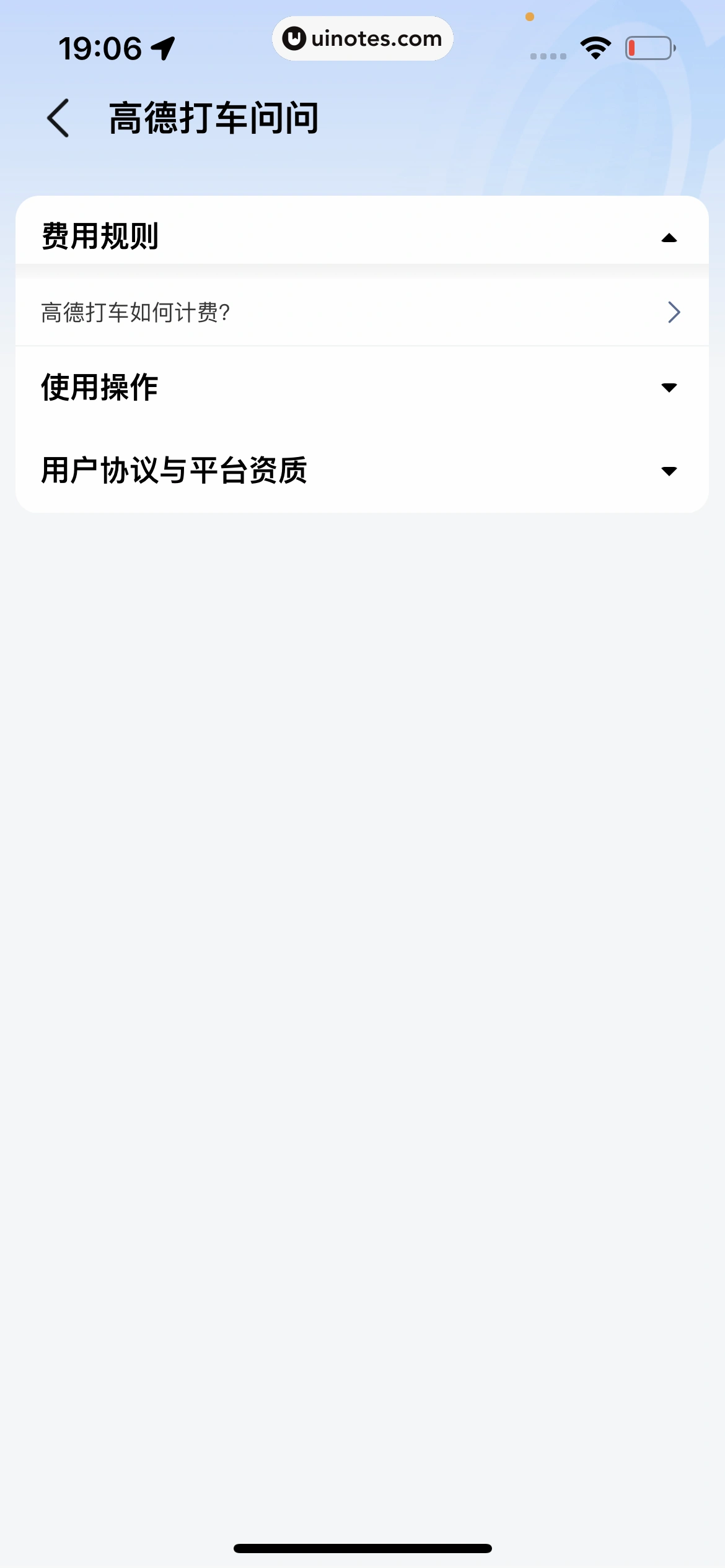725x1568 pixels.
Task: Go back from 高德打车问问
Action: pyautogui.click(x=59, y=118)
